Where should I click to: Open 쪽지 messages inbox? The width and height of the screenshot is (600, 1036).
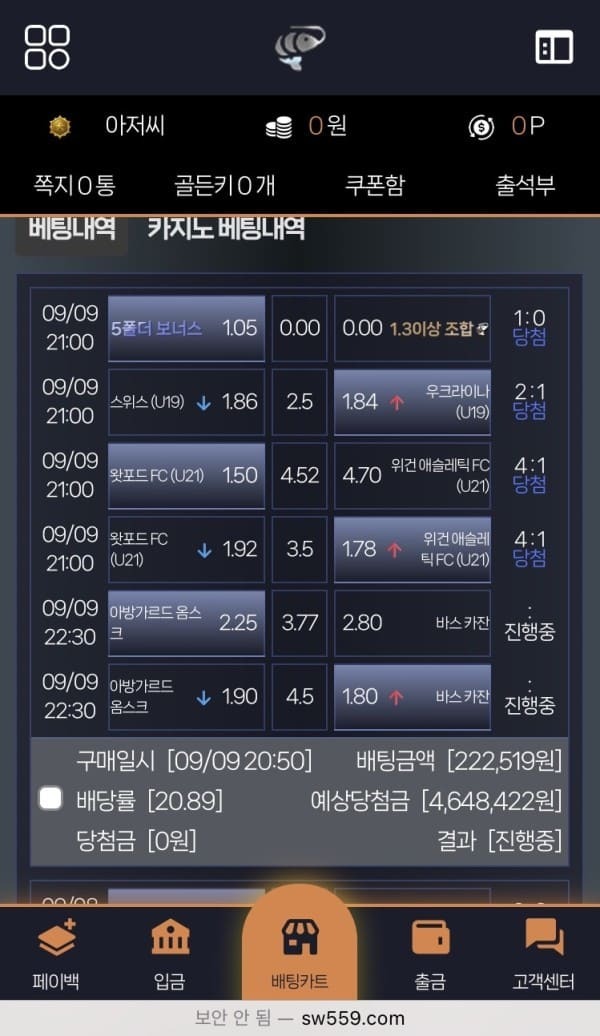pyautogui.click(x=74, y=185)
